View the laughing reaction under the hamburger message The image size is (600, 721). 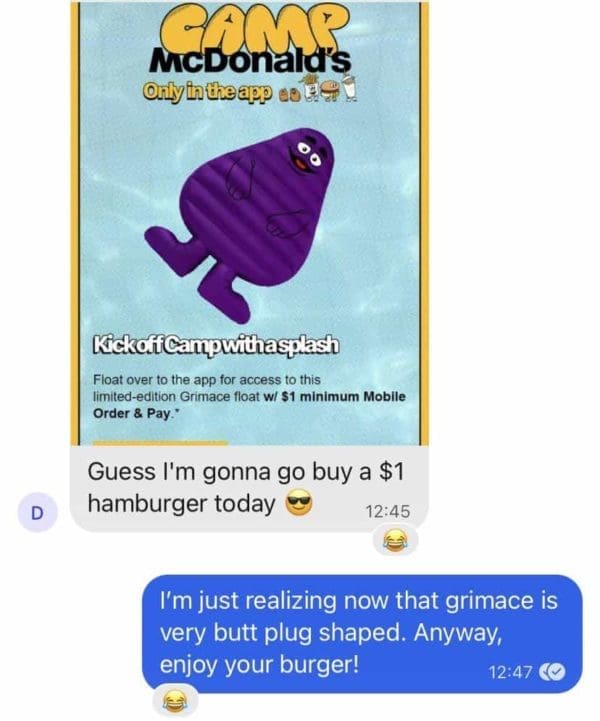[396, 543]
